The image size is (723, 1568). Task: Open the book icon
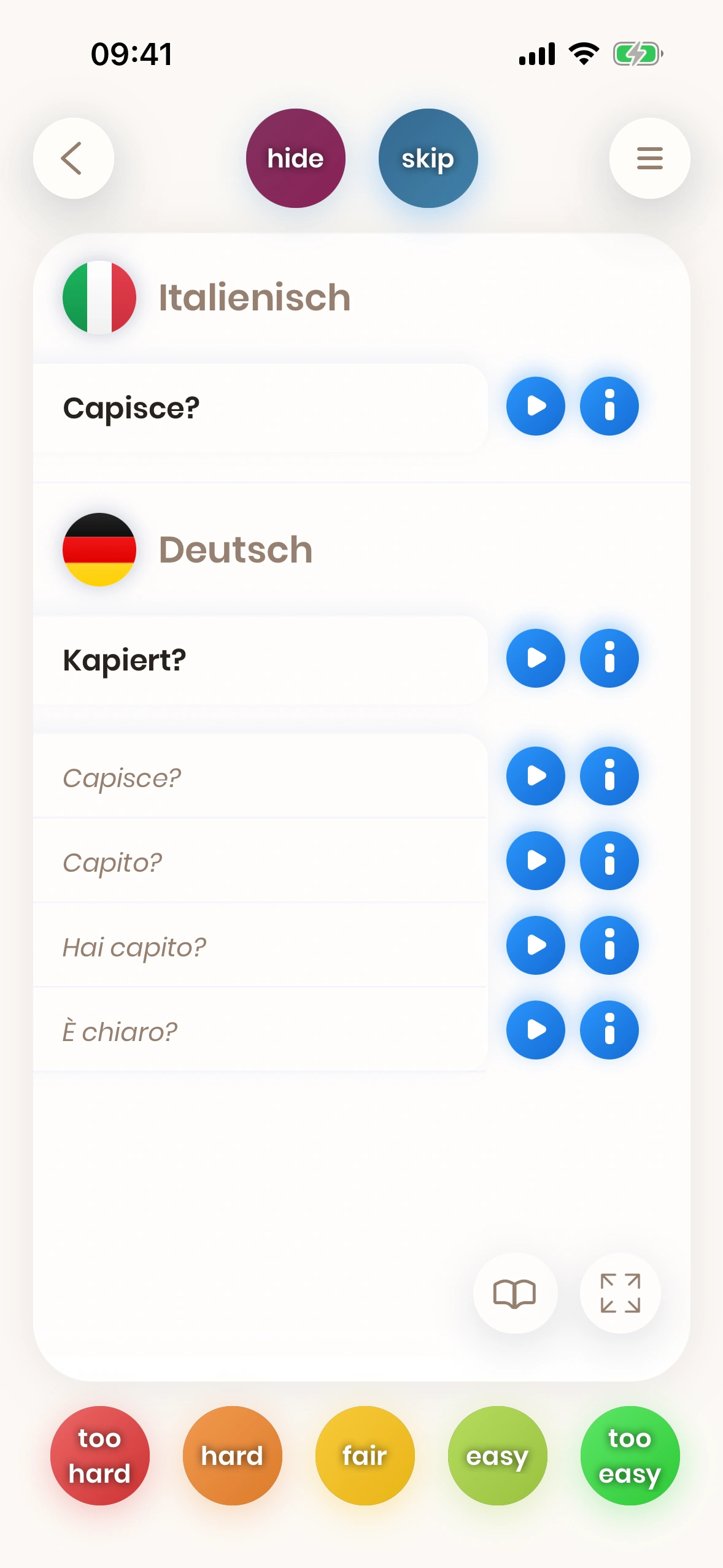(514, 1293)
